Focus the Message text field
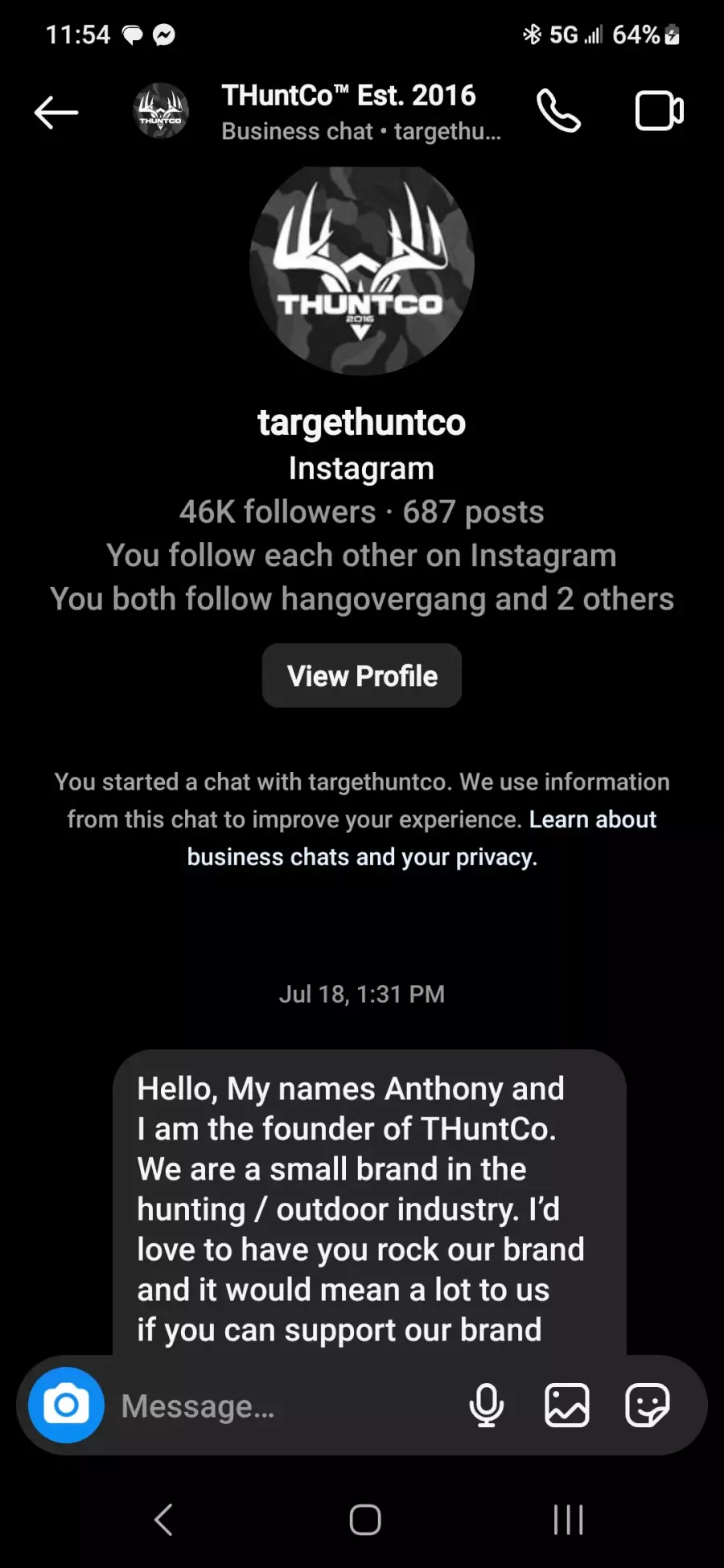Screen dimensions: 724x1568 click(x=282, y=1406)
